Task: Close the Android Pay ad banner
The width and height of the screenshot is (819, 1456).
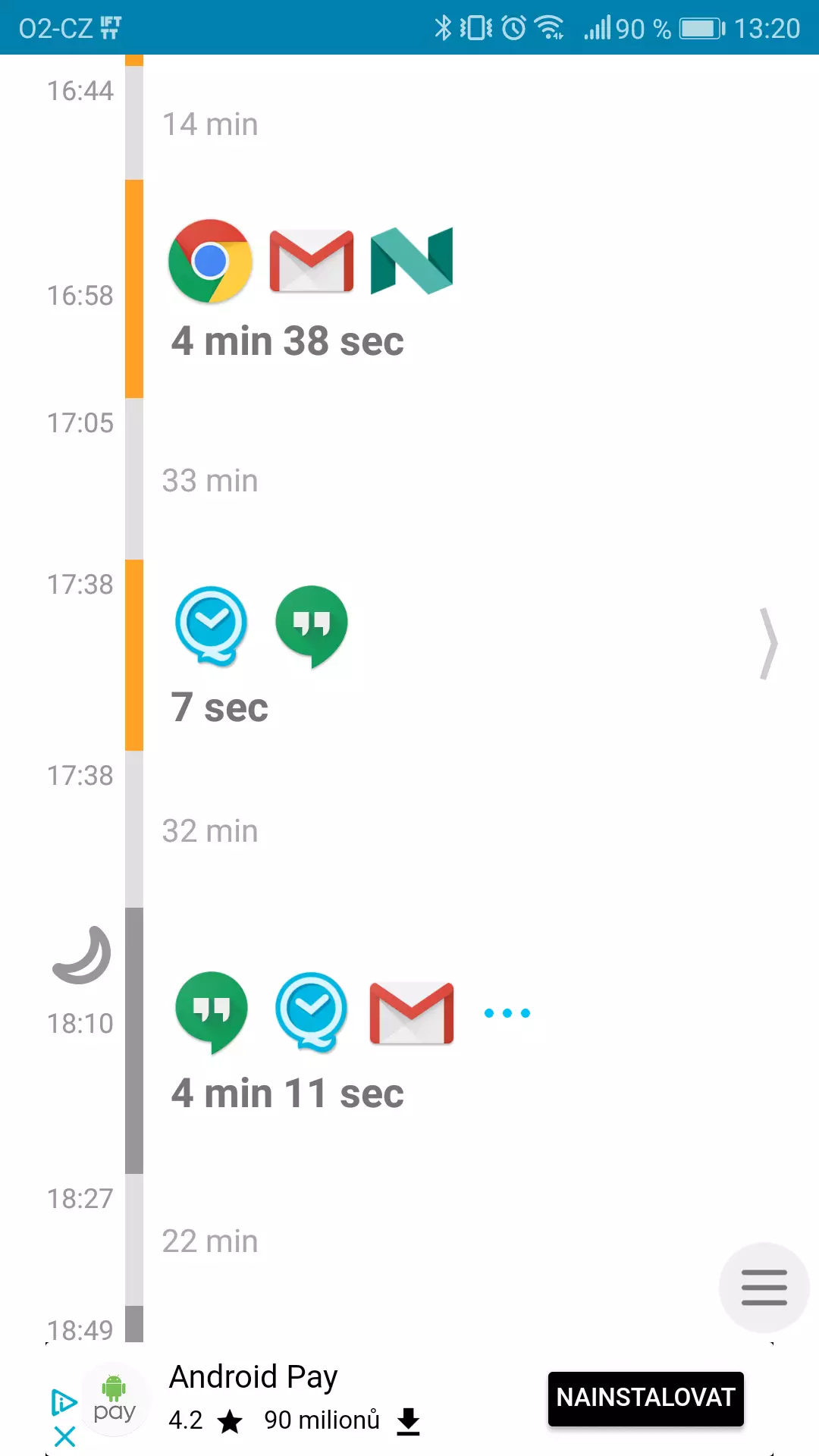Action: (65, 1436)
